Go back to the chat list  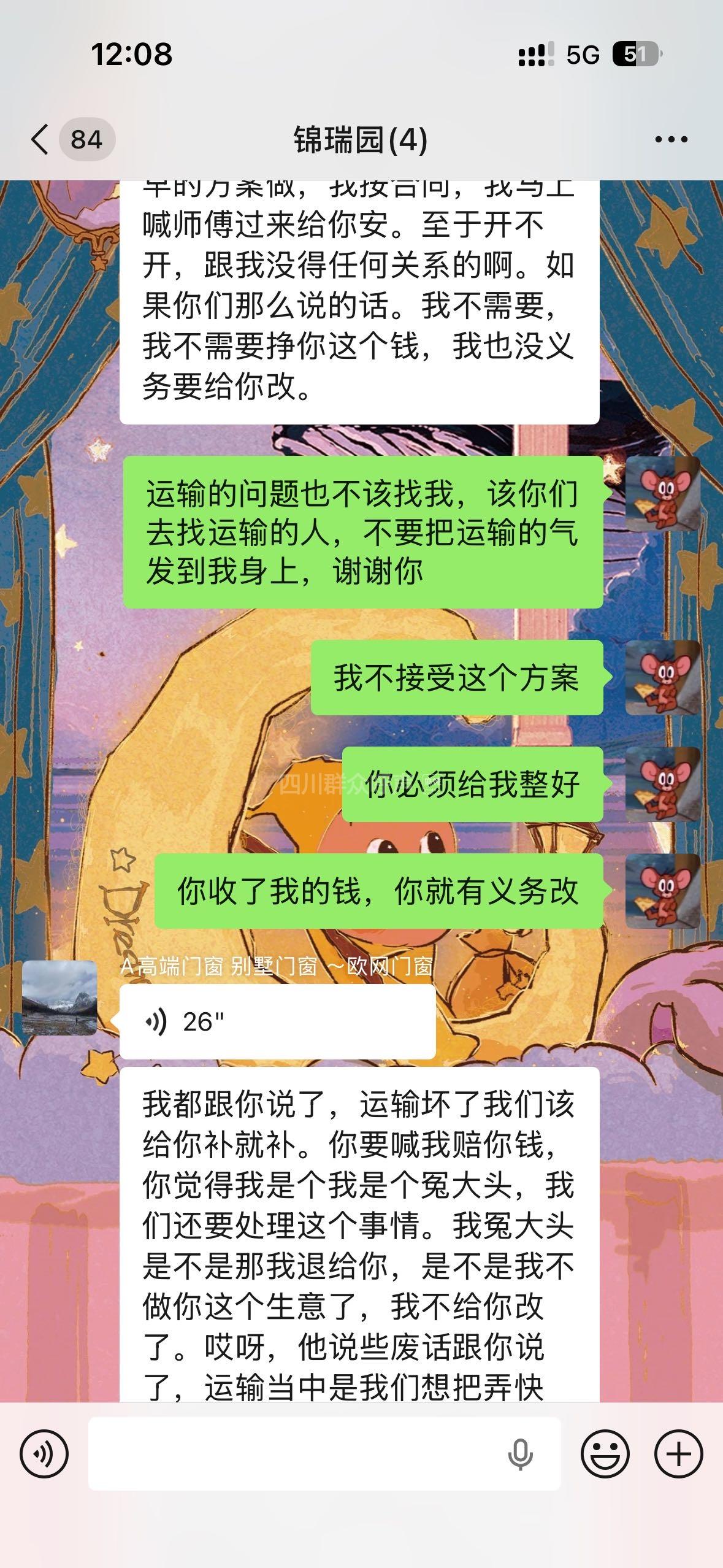coord(40,140)
